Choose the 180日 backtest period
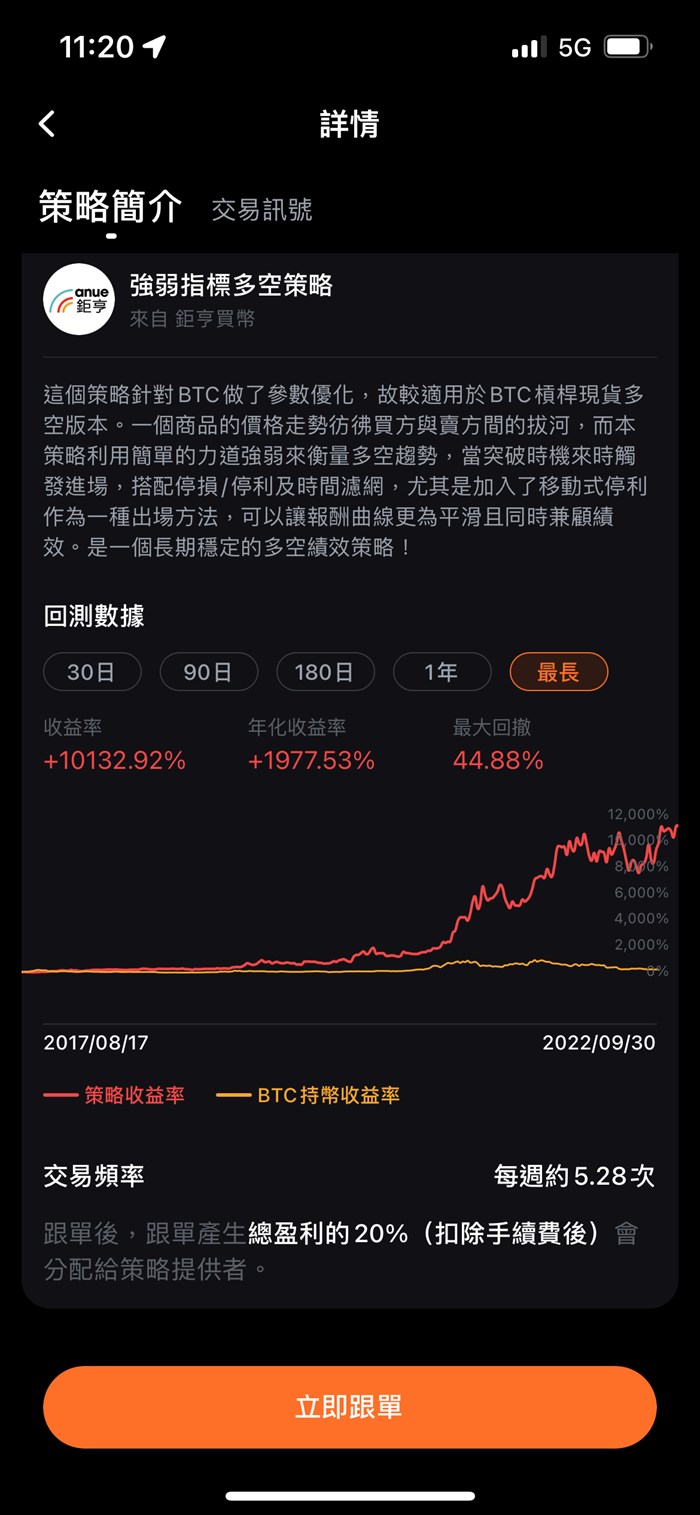The height and width of the screenshot is (1515, 700). 325,672
